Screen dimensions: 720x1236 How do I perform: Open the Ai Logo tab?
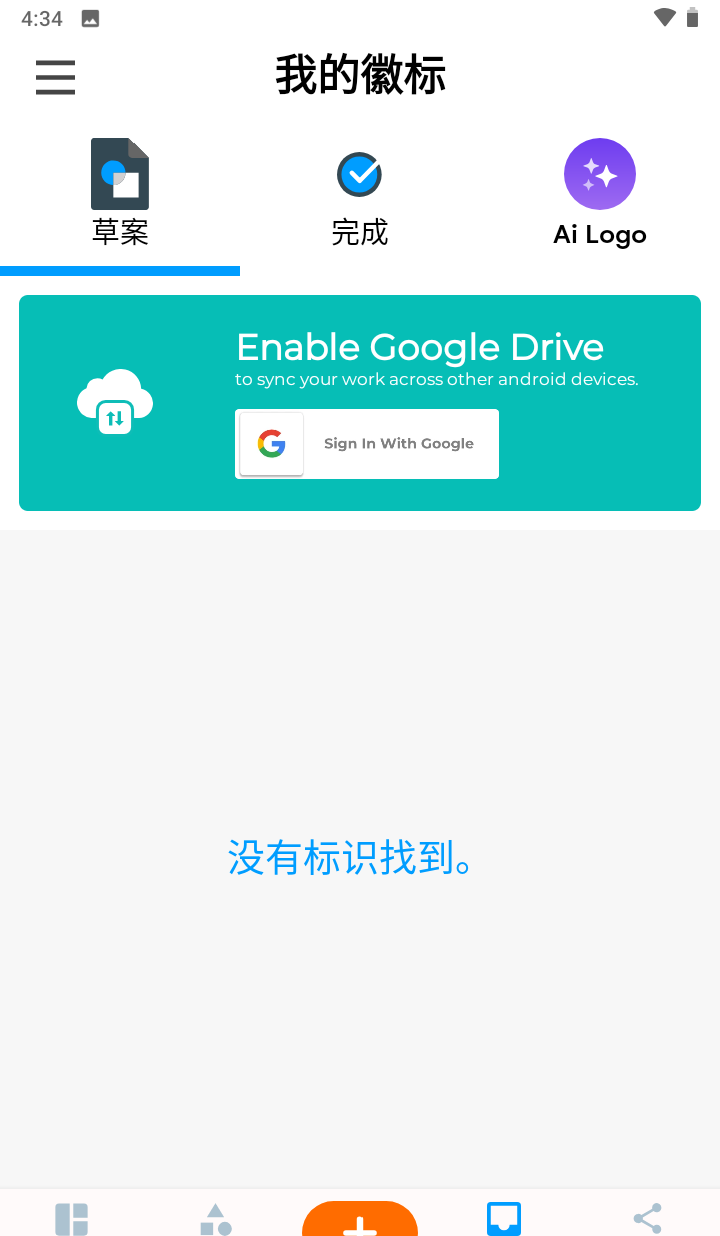pyautogui.click(x=600, y=194)
